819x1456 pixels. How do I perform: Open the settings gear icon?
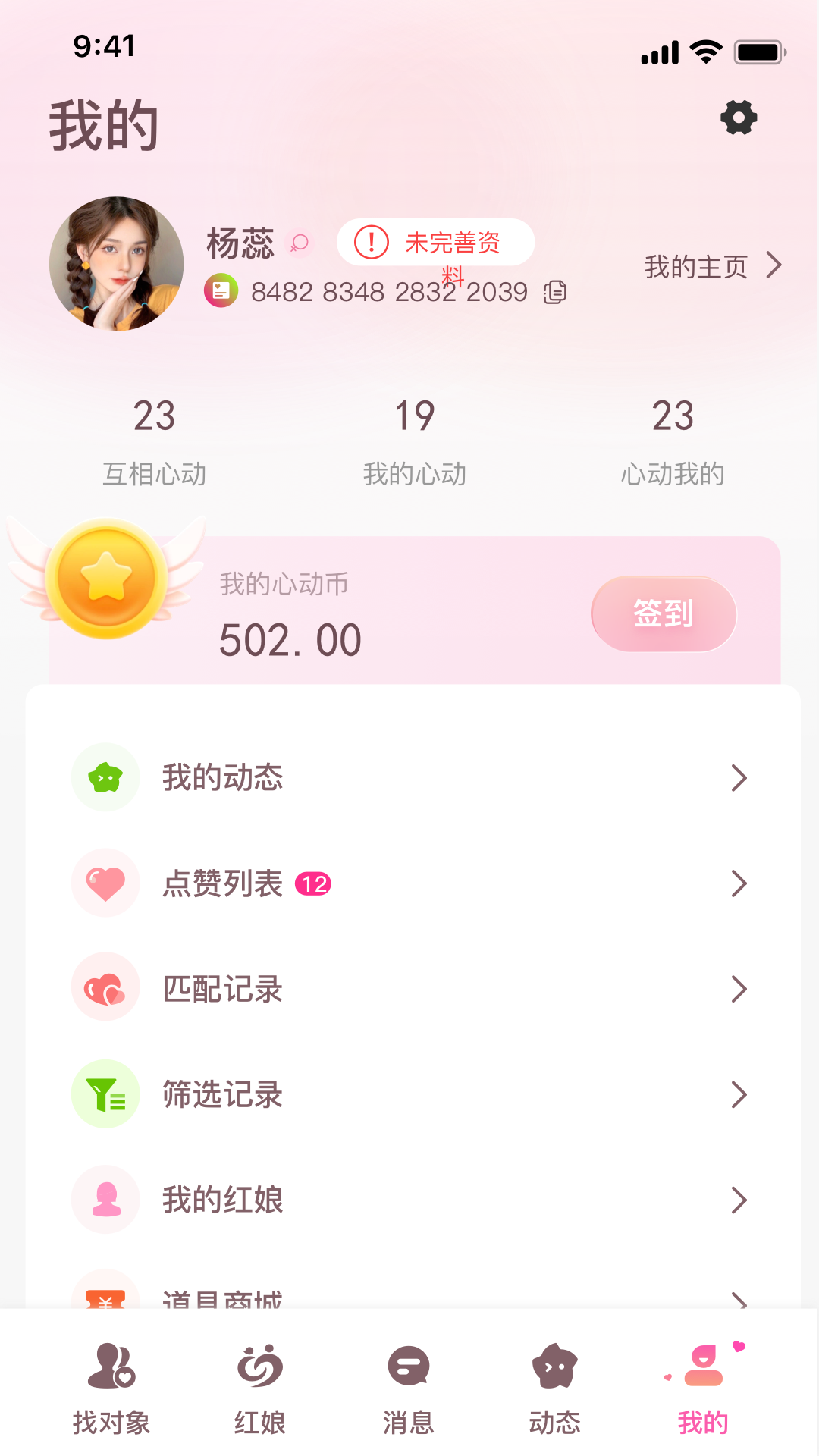(x=739, y=118)
